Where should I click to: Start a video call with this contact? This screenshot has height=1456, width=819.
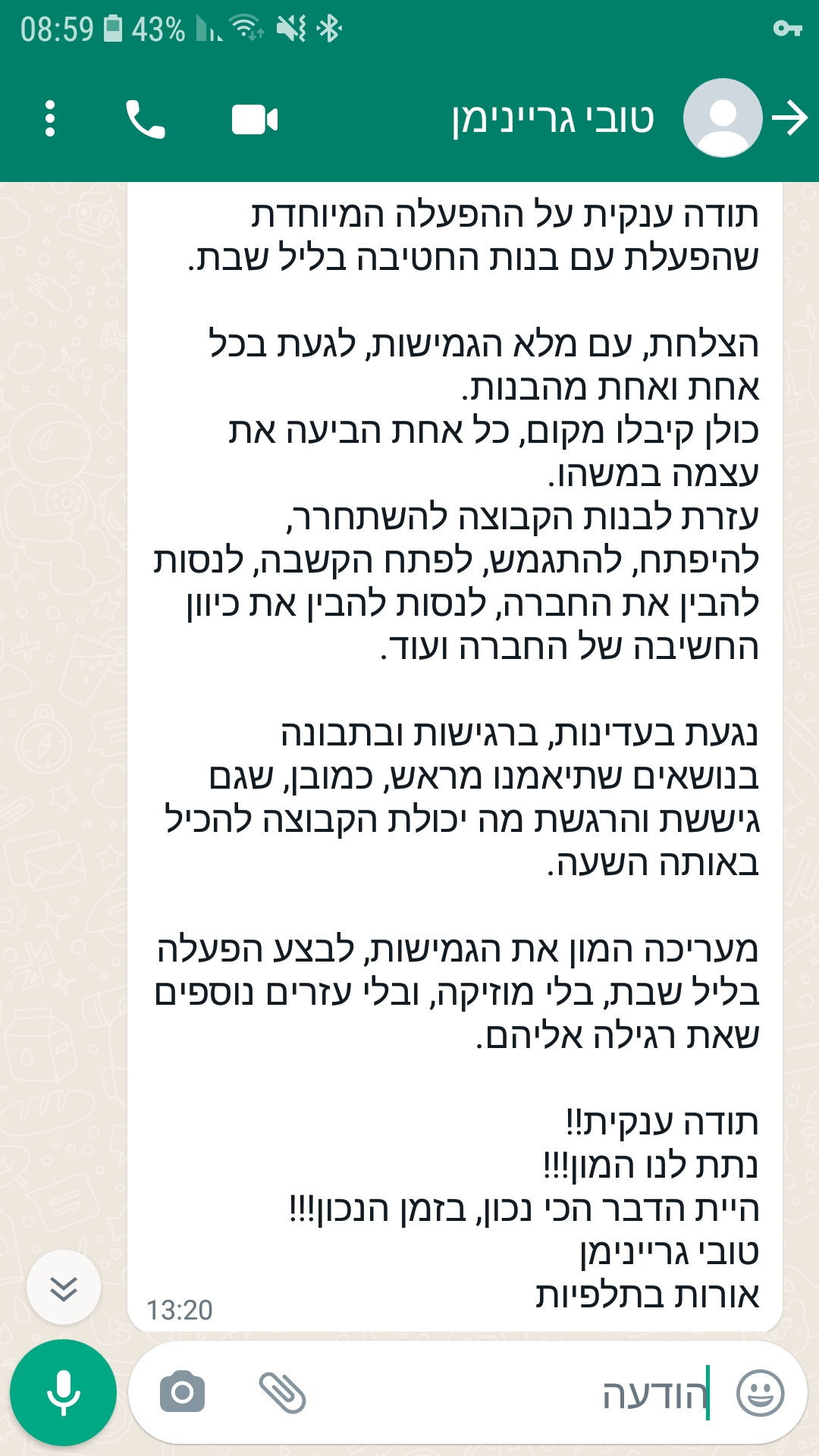[x=255, y=120]
